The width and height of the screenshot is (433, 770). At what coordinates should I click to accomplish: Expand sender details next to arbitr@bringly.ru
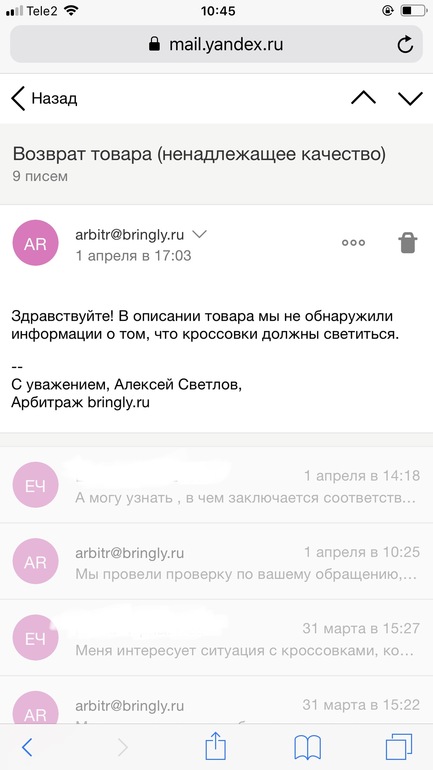click(199, 234)
